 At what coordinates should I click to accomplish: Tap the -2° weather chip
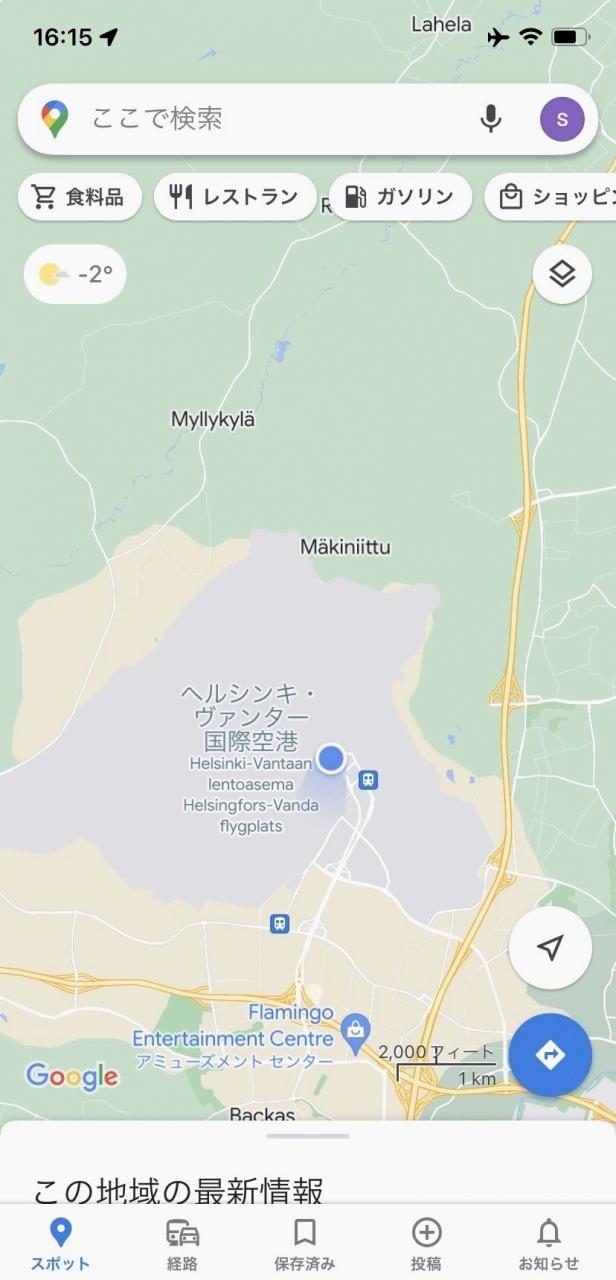(x=75, y=274)
